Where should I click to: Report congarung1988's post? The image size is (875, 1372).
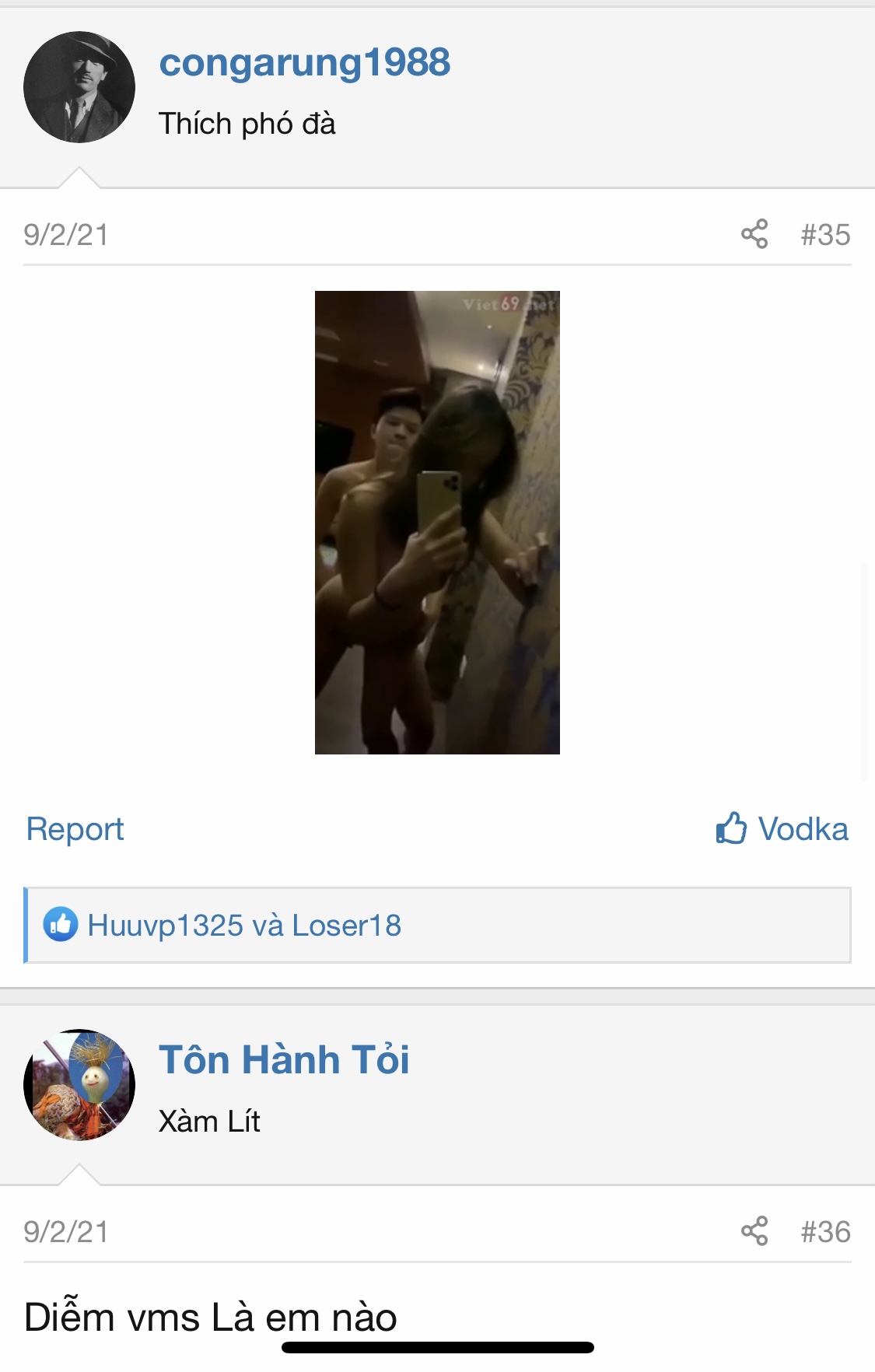tap(75, 829)
